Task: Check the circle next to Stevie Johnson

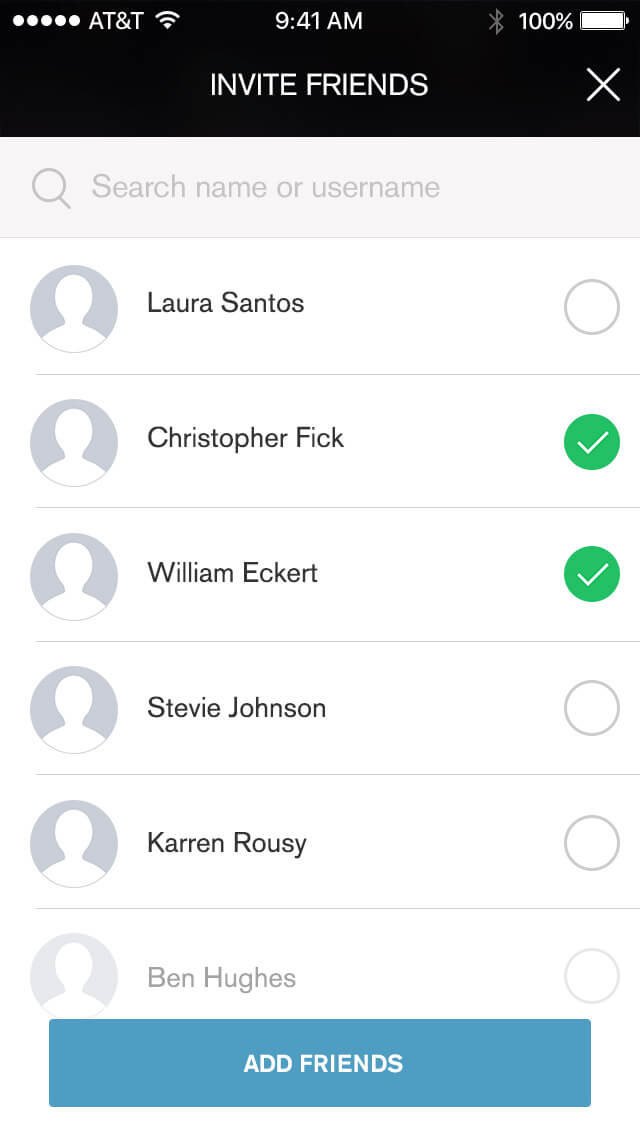Action: [592, 708]
